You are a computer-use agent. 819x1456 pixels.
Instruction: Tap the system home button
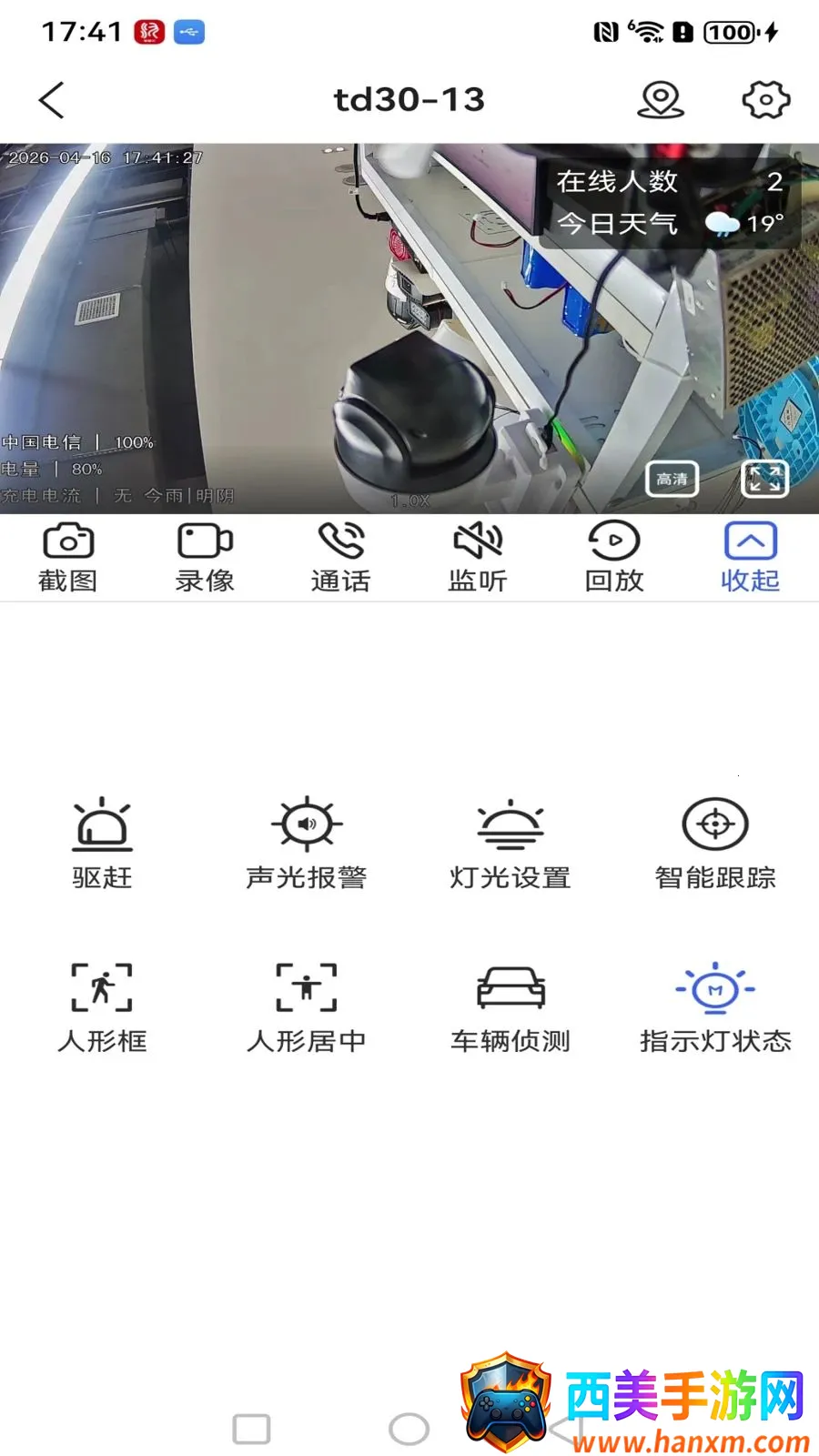[409, 1429]
